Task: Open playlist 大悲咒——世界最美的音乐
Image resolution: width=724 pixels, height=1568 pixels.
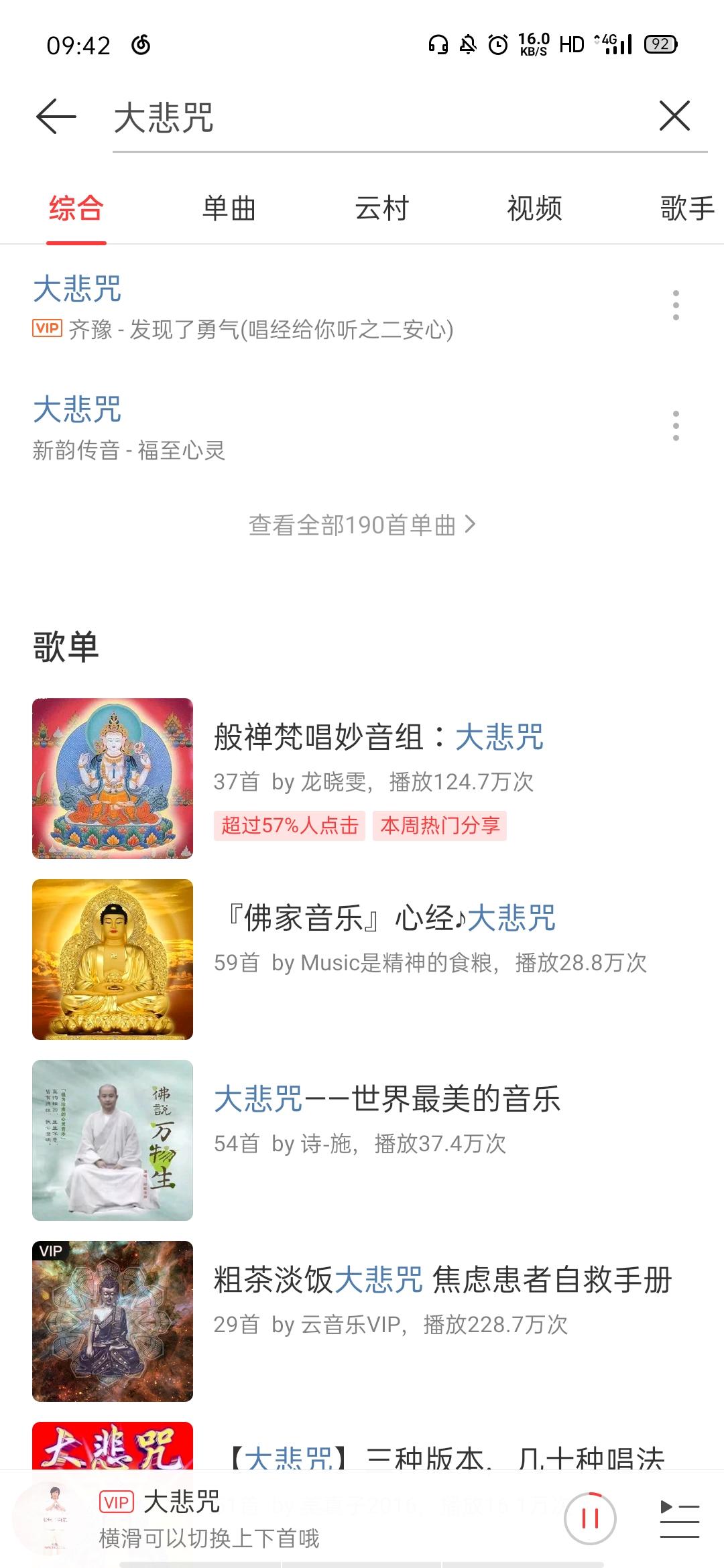Action: pyautogui.click(x=362, y=1140)
